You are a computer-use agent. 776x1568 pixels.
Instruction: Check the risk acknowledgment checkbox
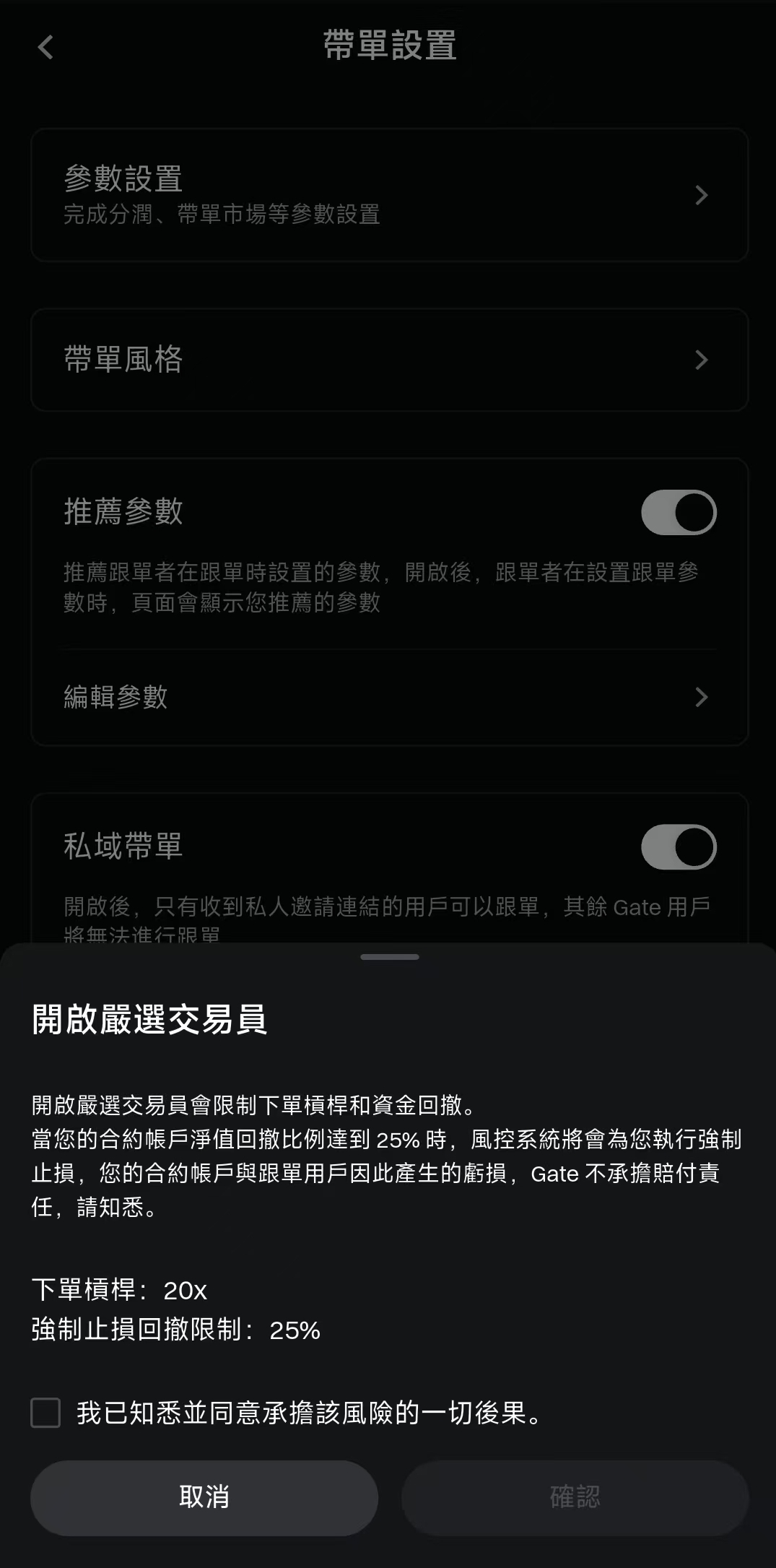[45, 1413]
